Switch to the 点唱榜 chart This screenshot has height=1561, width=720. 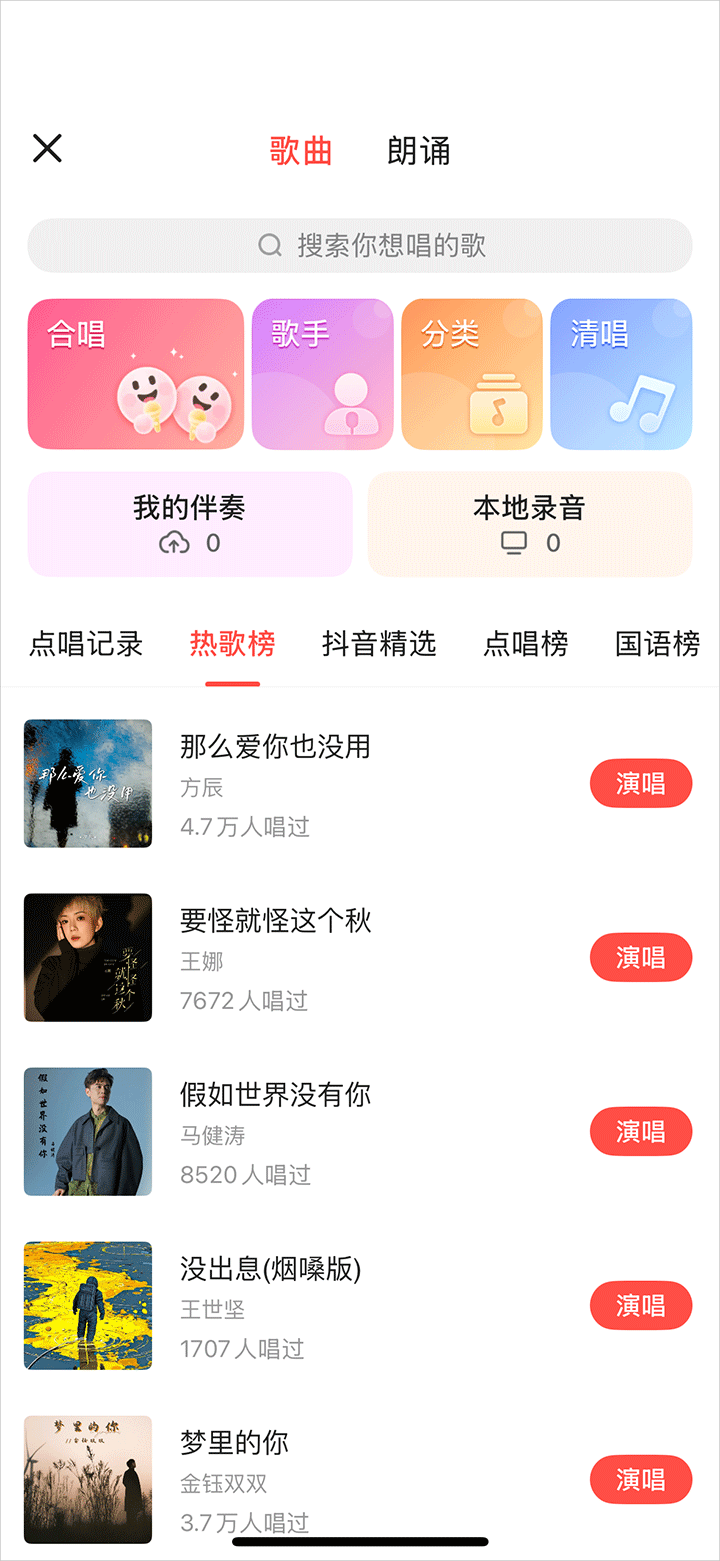(526, 644)
